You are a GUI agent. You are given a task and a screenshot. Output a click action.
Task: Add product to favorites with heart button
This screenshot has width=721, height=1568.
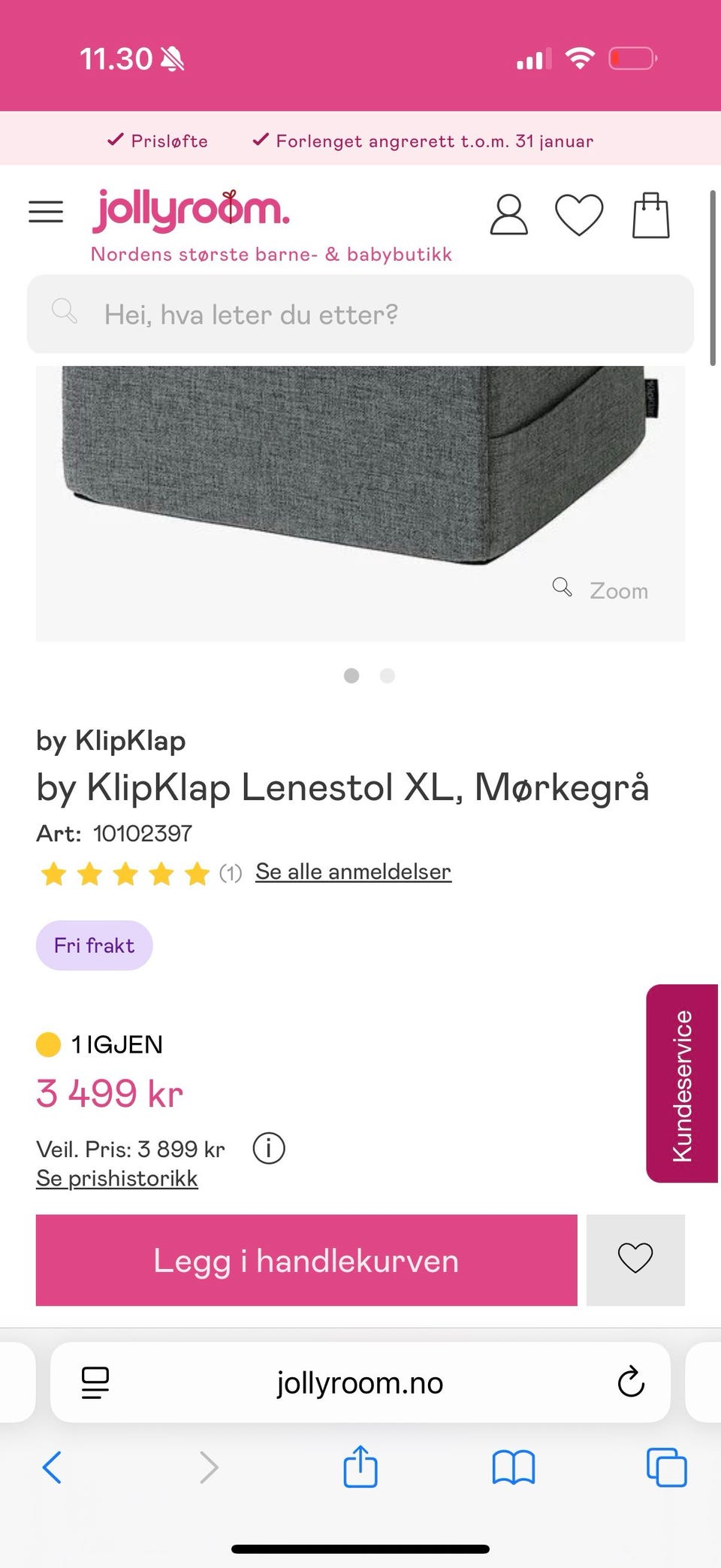coord(635,1260)
